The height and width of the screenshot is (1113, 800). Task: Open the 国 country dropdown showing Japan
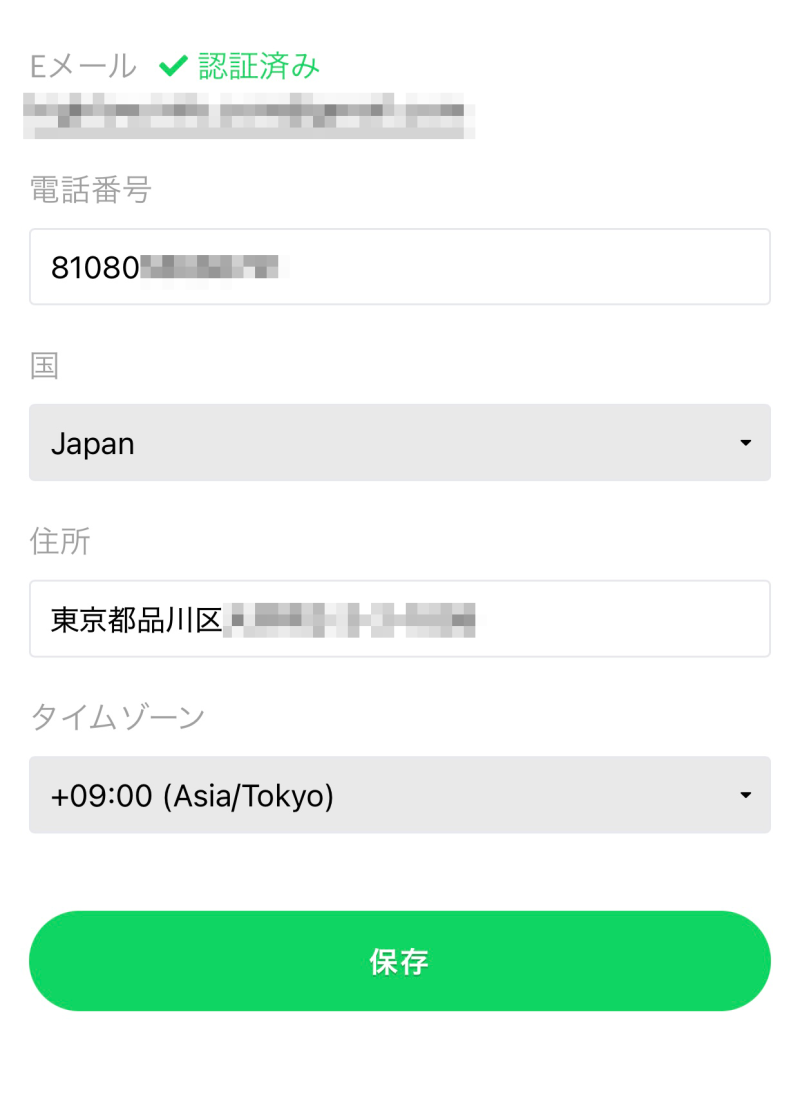[400, 443]
